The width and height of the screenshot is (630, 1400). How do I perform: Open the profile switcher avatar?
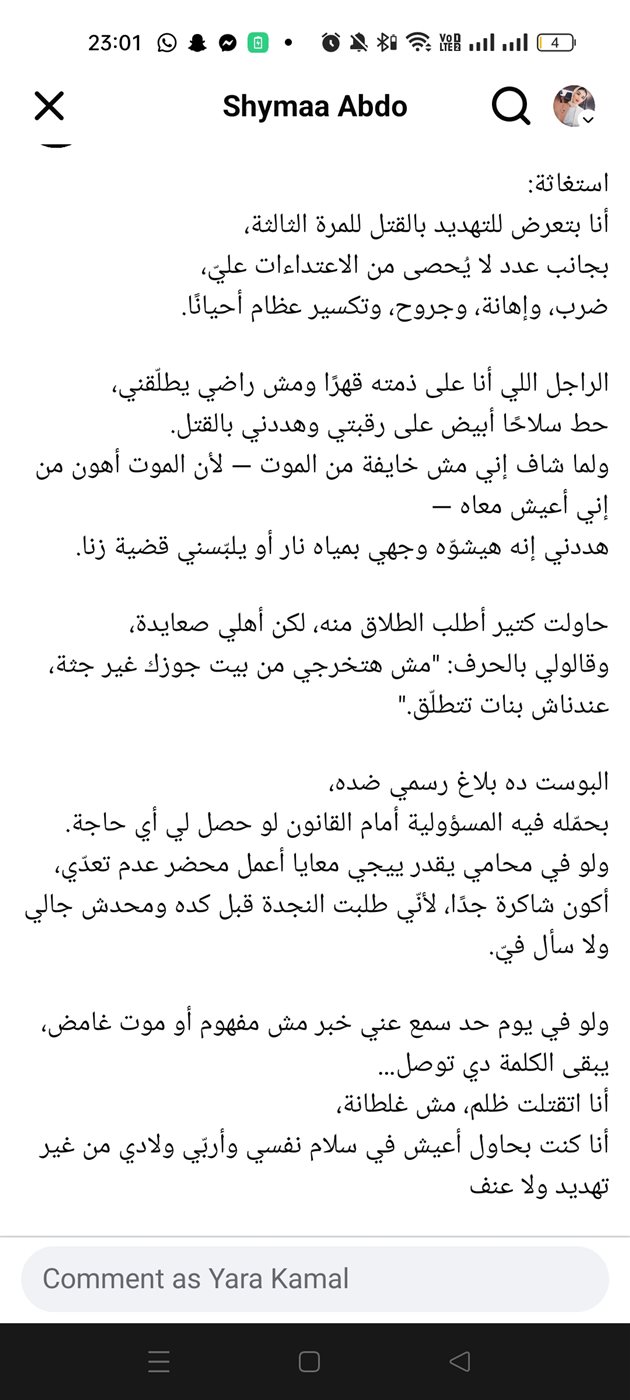(575, 106)
